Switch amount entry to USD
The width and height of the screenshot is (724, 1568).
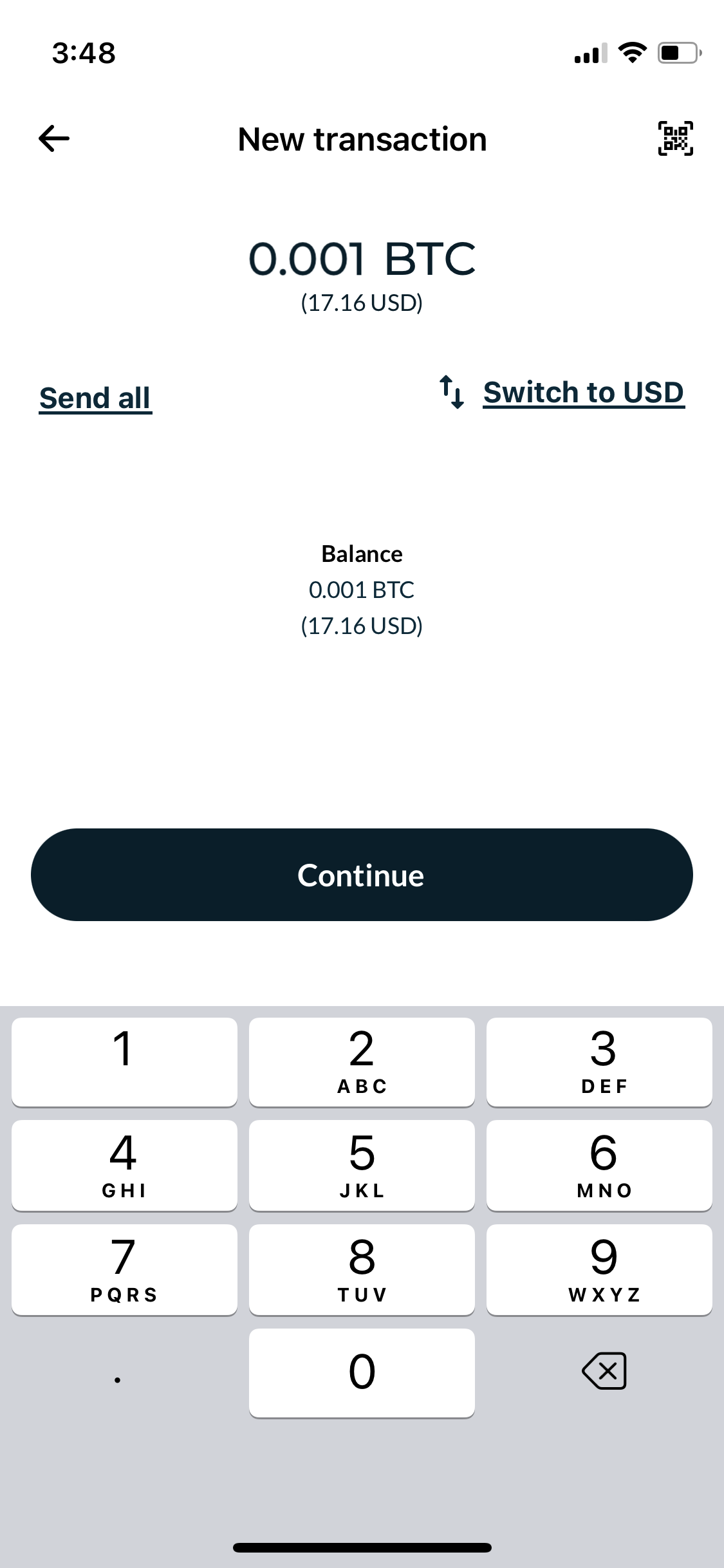click(562, 392)
